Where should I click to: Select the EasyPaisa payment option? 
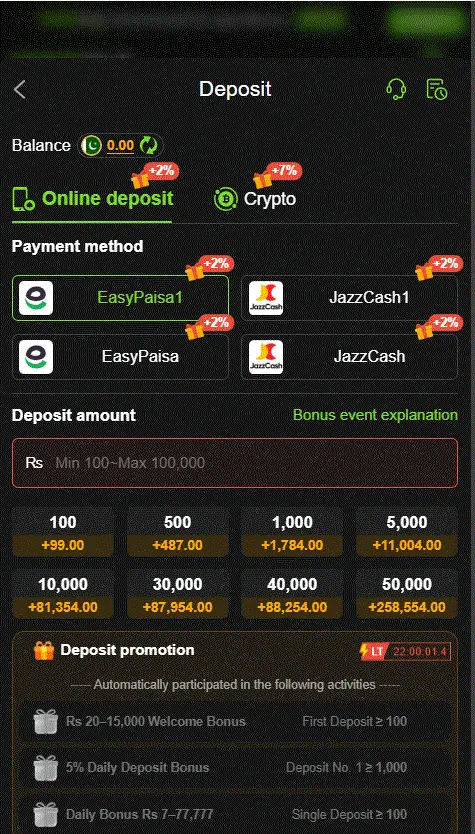click(121, 356)
